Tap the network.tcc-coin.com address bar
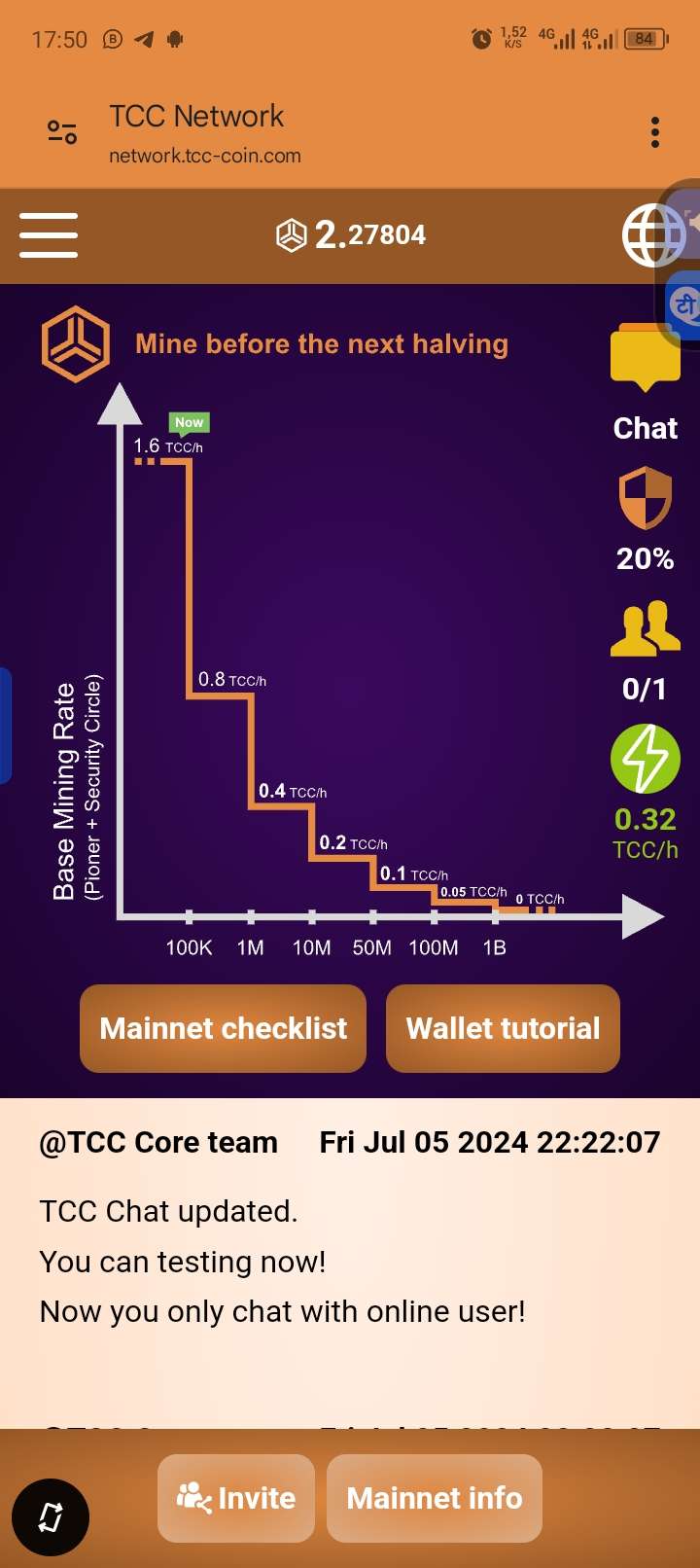700x1568 pixels. click(205, 156)
